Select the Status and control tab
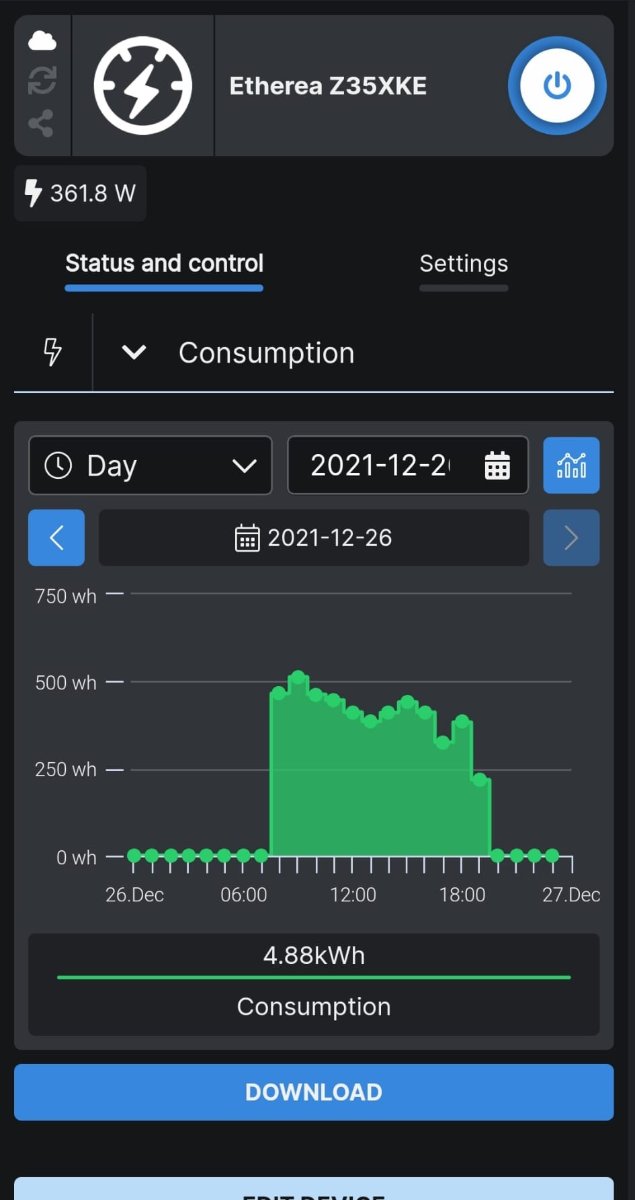The width and height of the screenshot is (635, 1200). [x=164, y=264]
